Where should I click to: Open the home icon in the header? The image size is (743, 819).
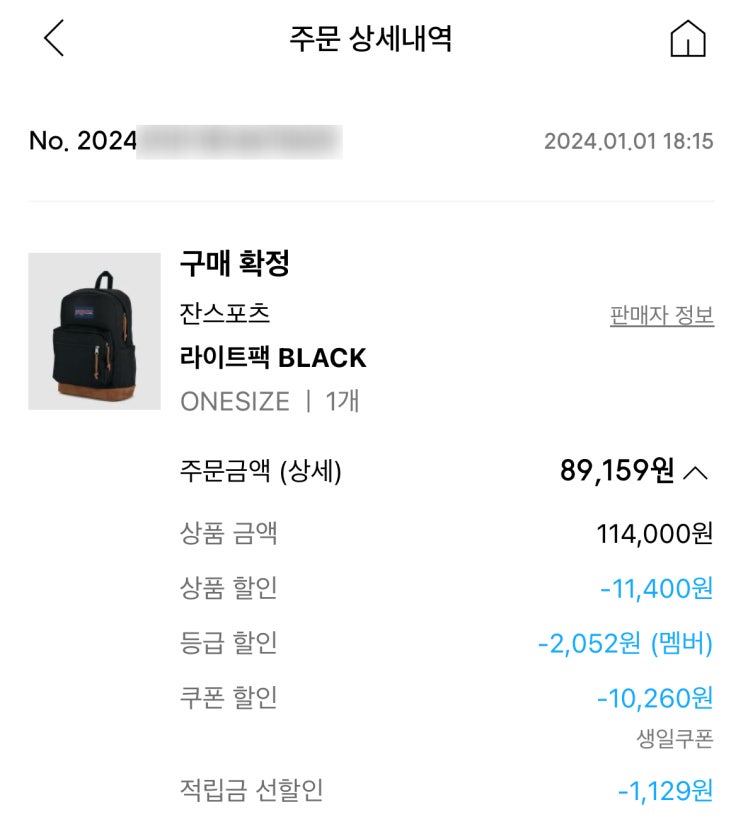[x=687, y=39]
